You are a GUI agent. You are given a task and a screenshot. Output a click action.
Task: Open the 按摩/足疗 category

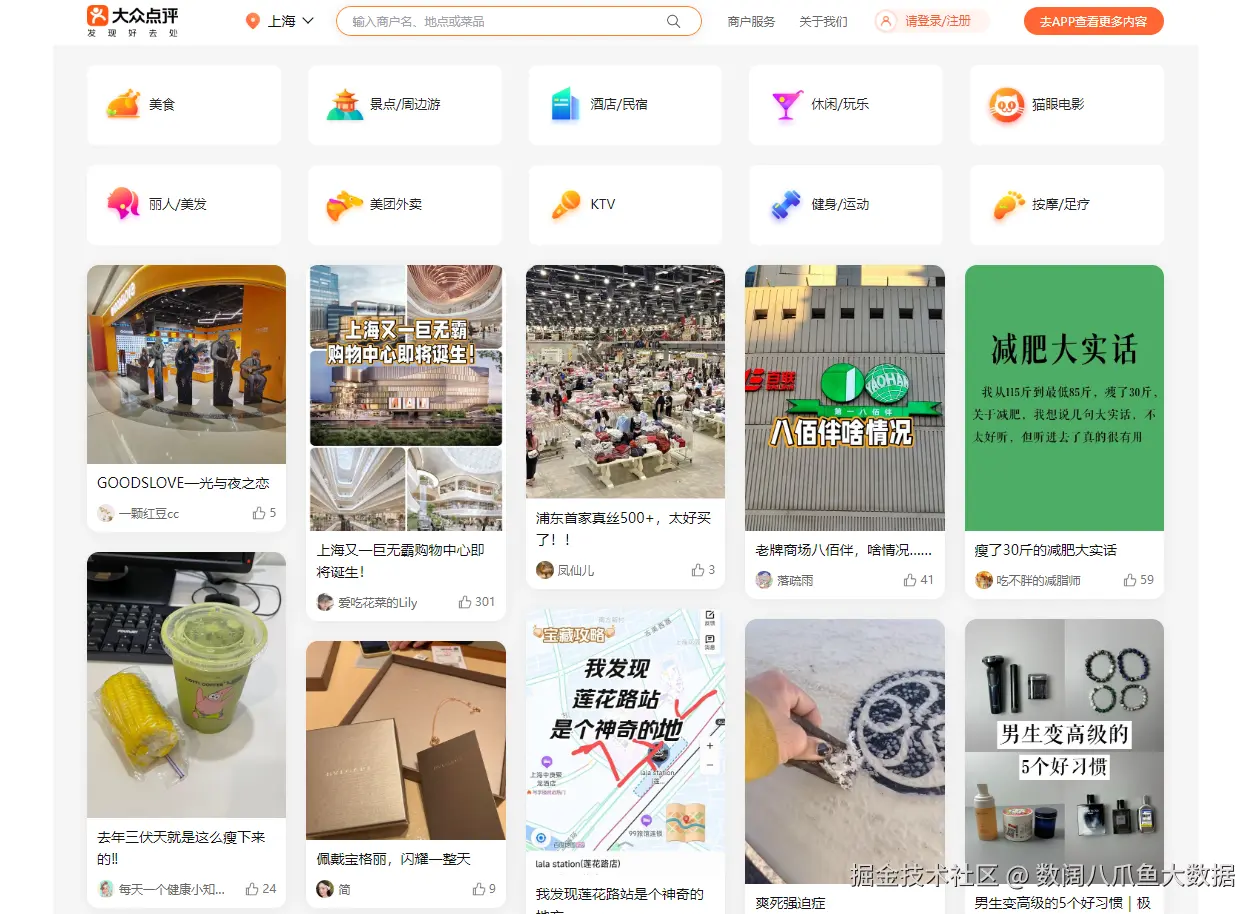pos(1066,205)
